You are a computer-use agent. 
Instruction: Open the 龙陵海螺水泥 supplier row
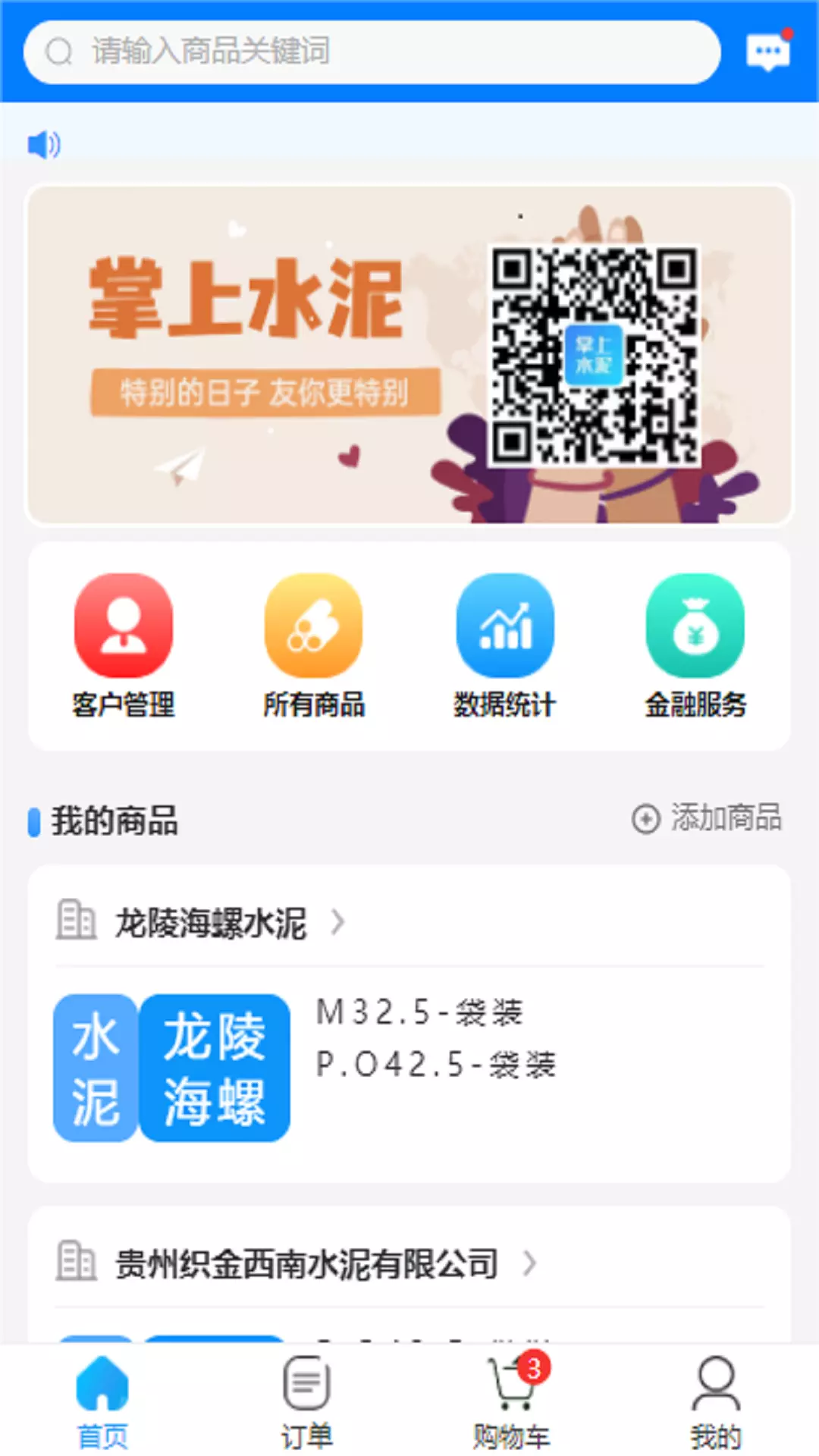pos(409,922)
